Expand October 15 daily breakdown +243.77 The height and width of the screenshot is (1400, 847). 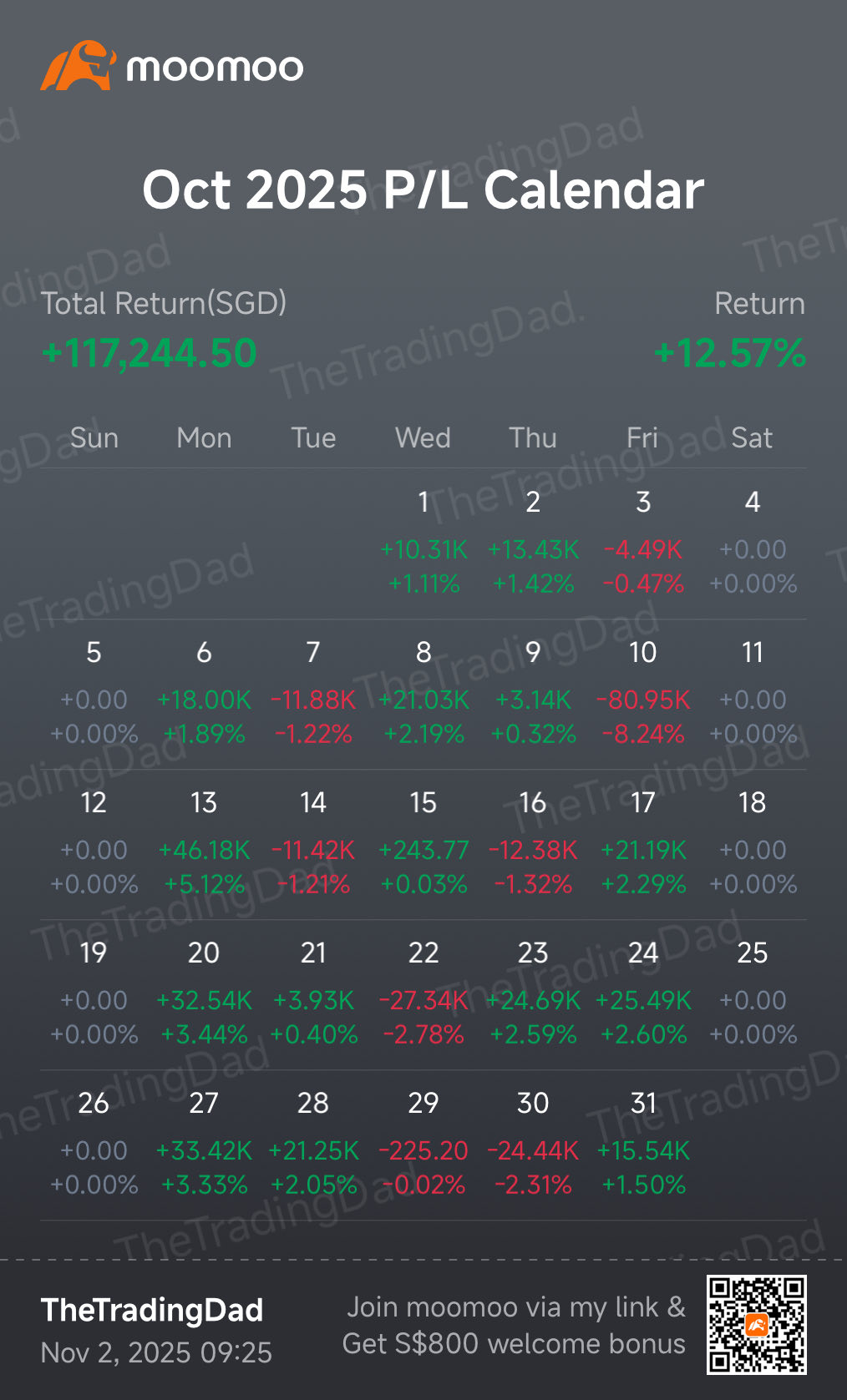pyautogui.click(x=423, y=851)
